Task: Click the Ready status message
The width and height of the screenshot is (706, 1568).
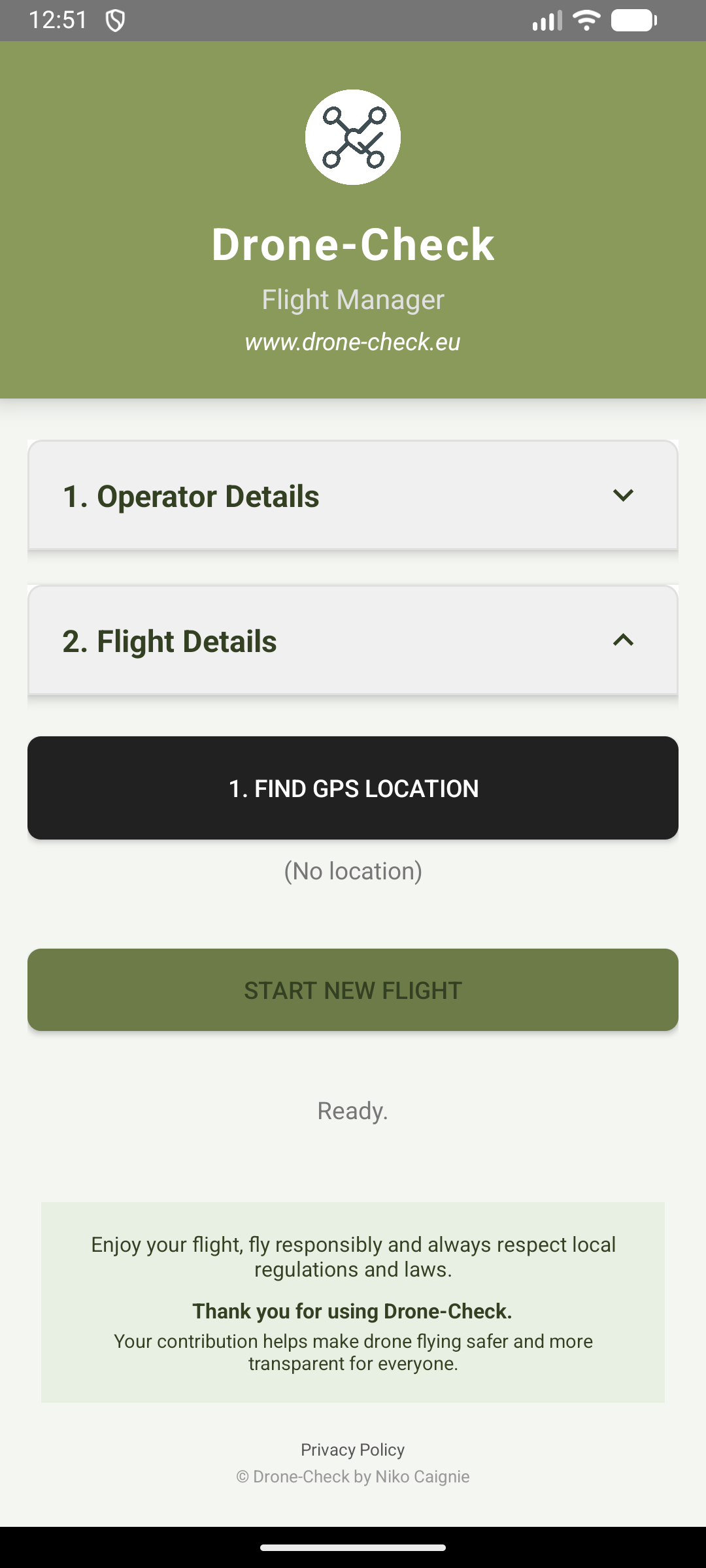Action: click(353, 1109)
